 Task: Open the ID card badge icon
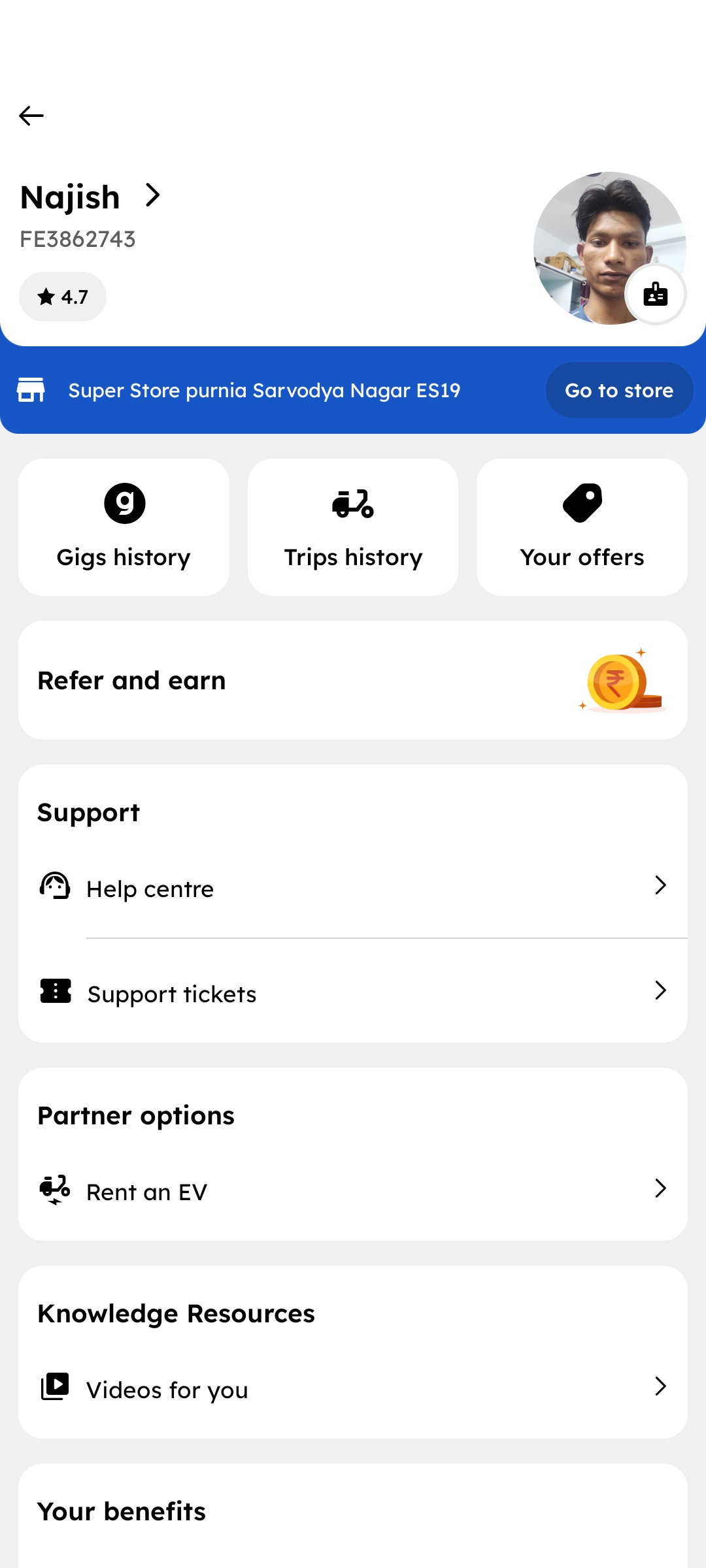click(655, 294)
